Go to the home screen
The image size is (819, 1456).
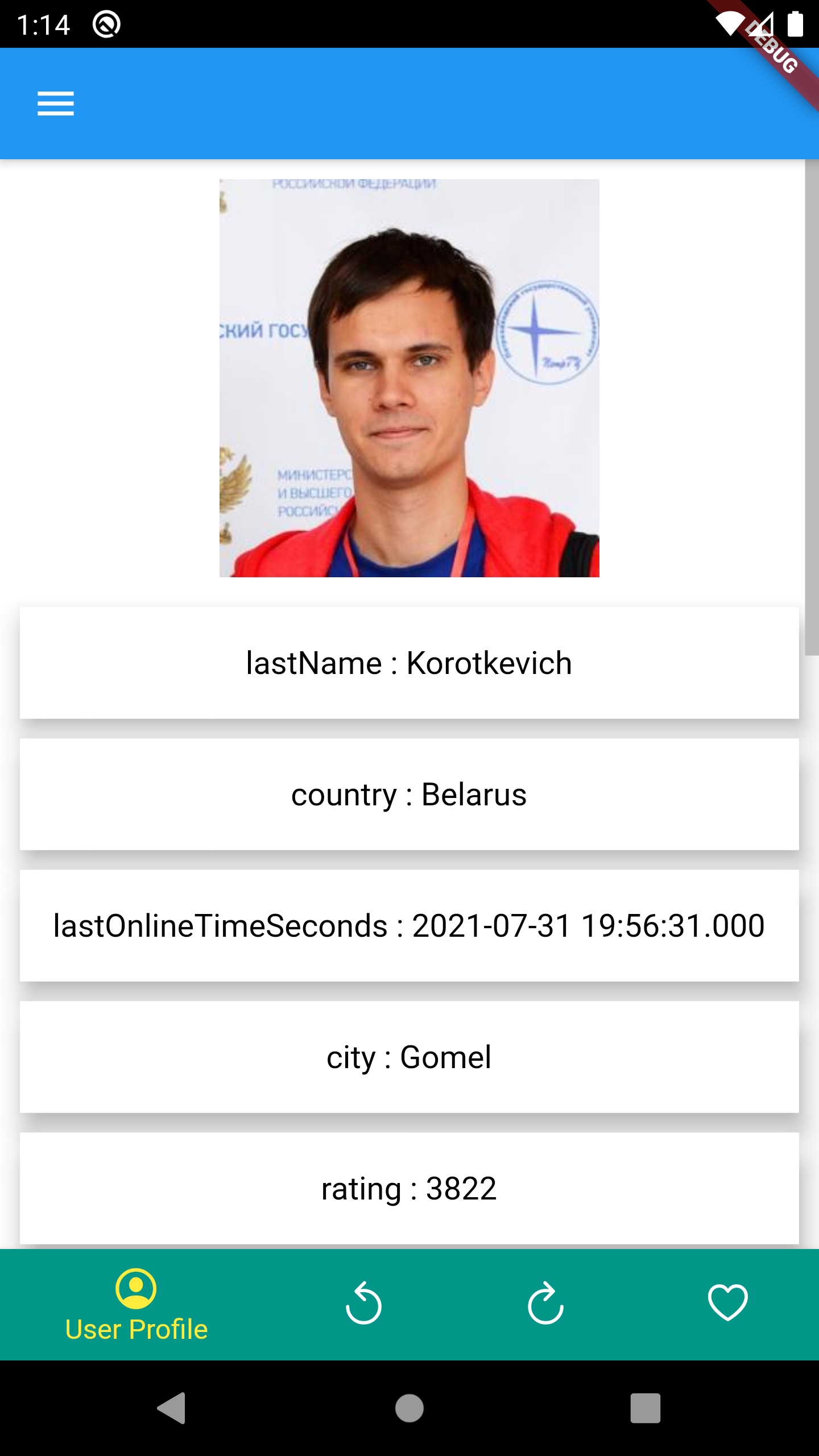tap(409, 1408)
